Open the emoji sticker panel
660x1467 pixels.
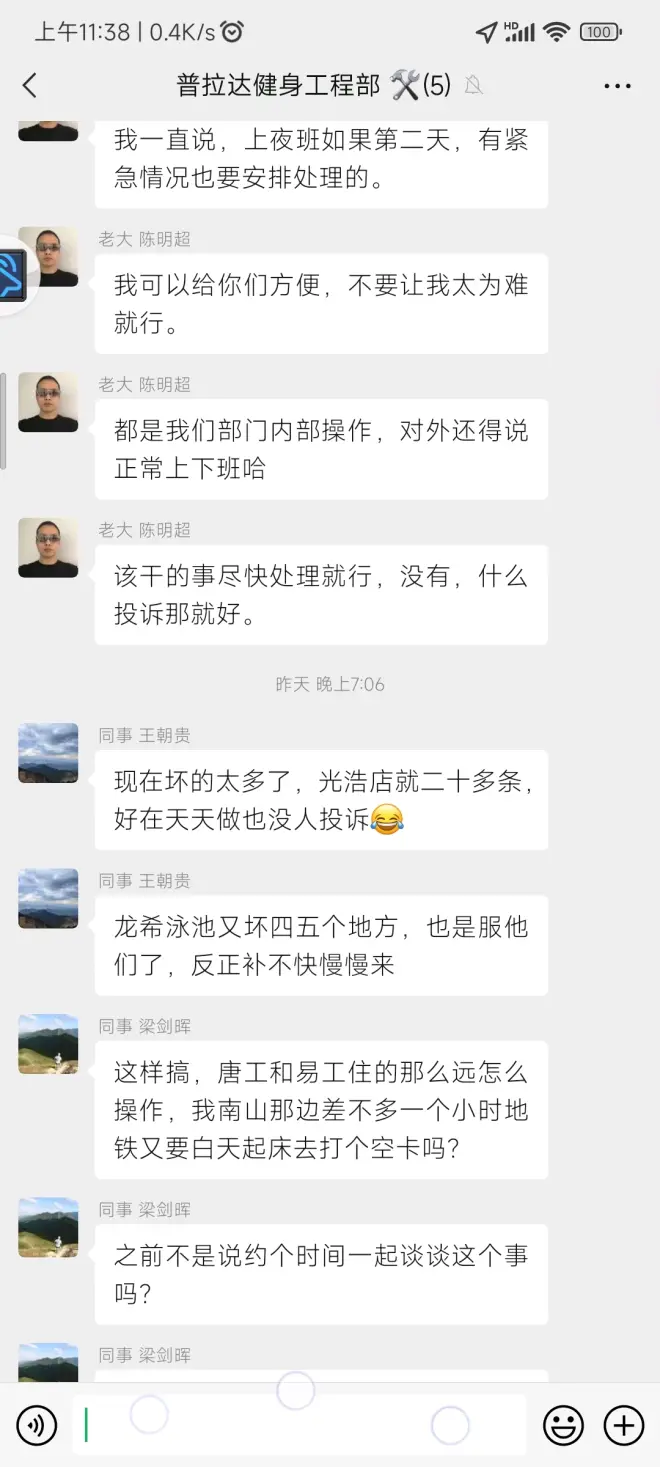tap(563, 1425)
